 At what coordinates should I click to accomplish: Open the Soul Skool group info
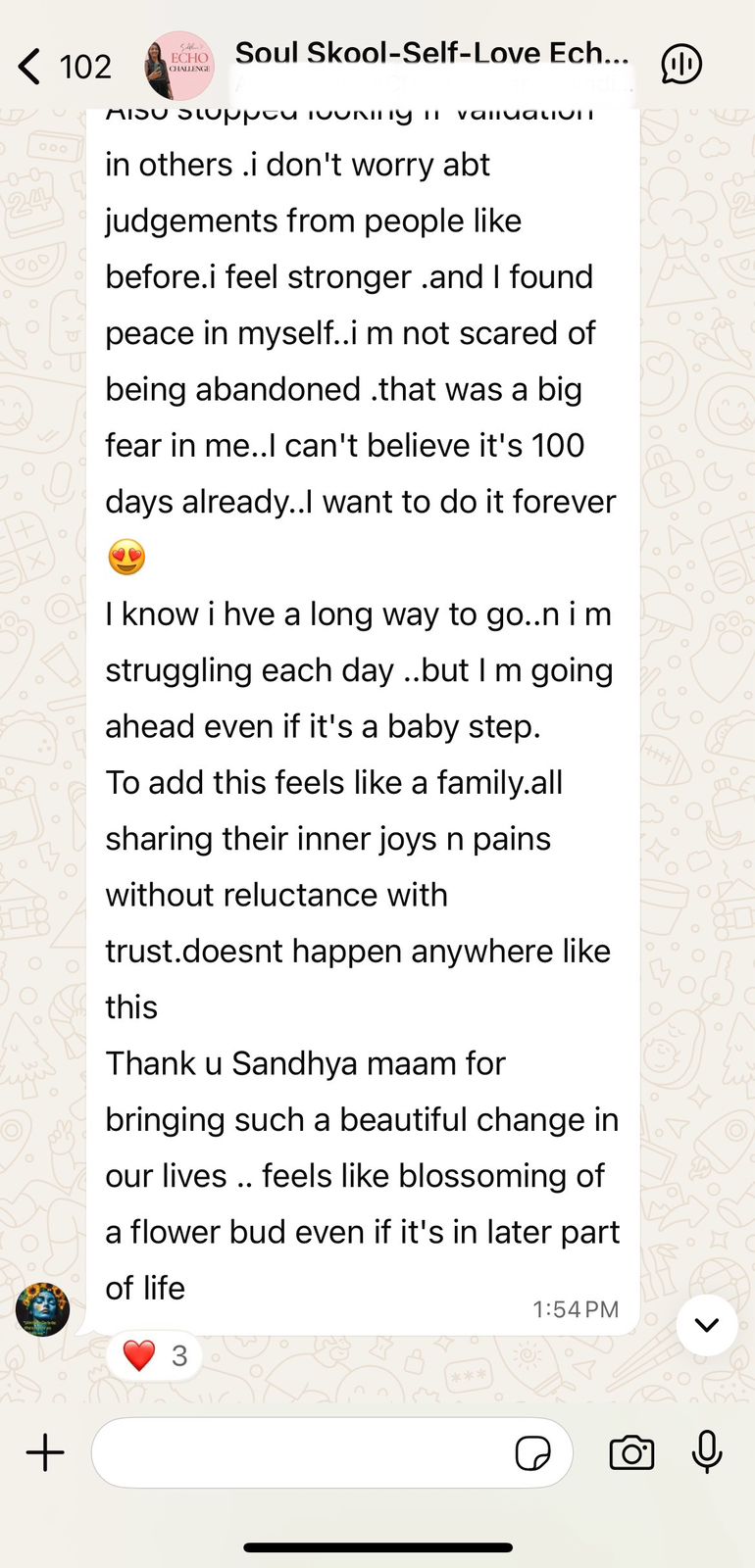431,55
